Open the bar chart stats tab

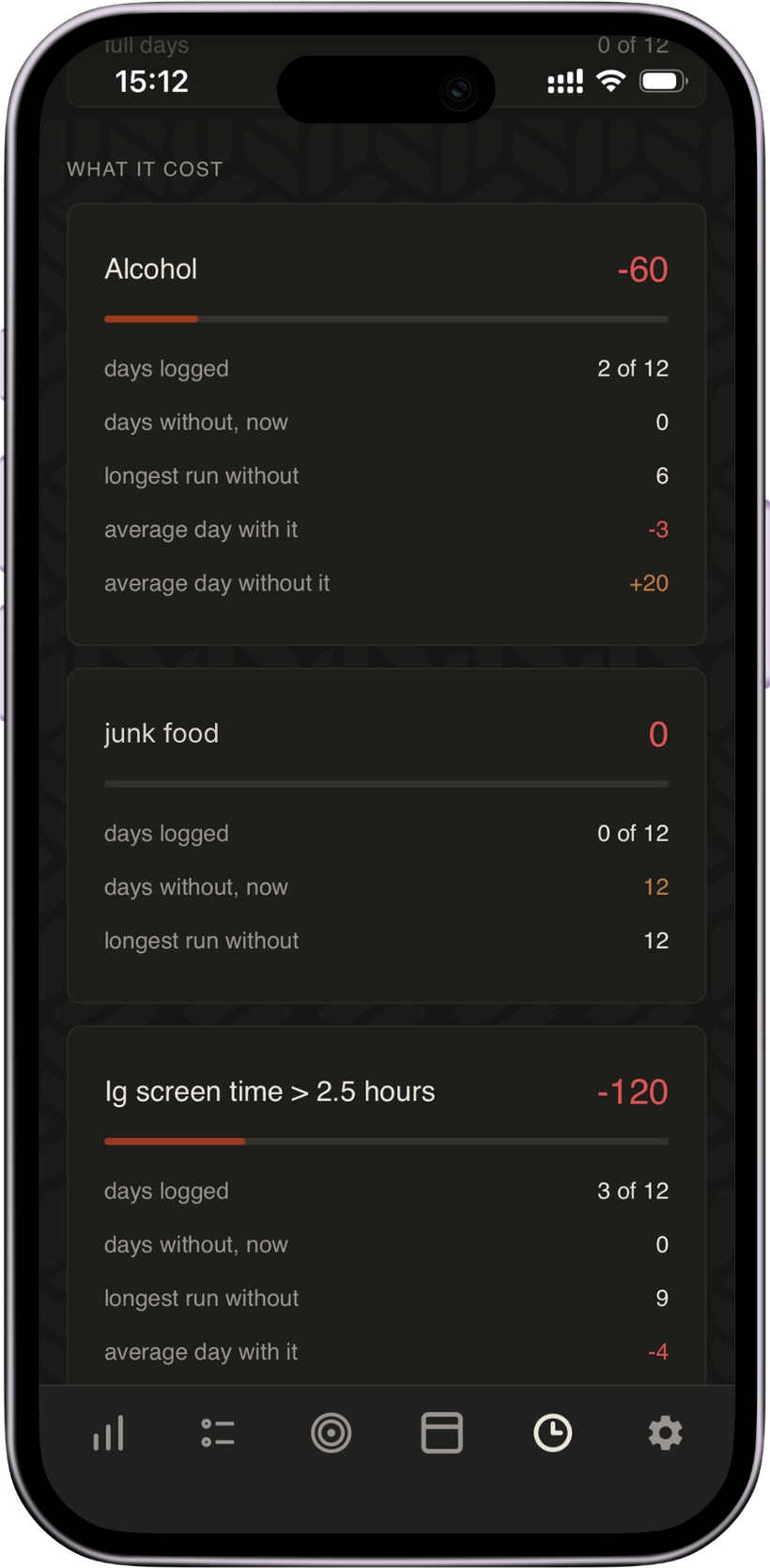pyautogui.click(x=108, y=1434)
